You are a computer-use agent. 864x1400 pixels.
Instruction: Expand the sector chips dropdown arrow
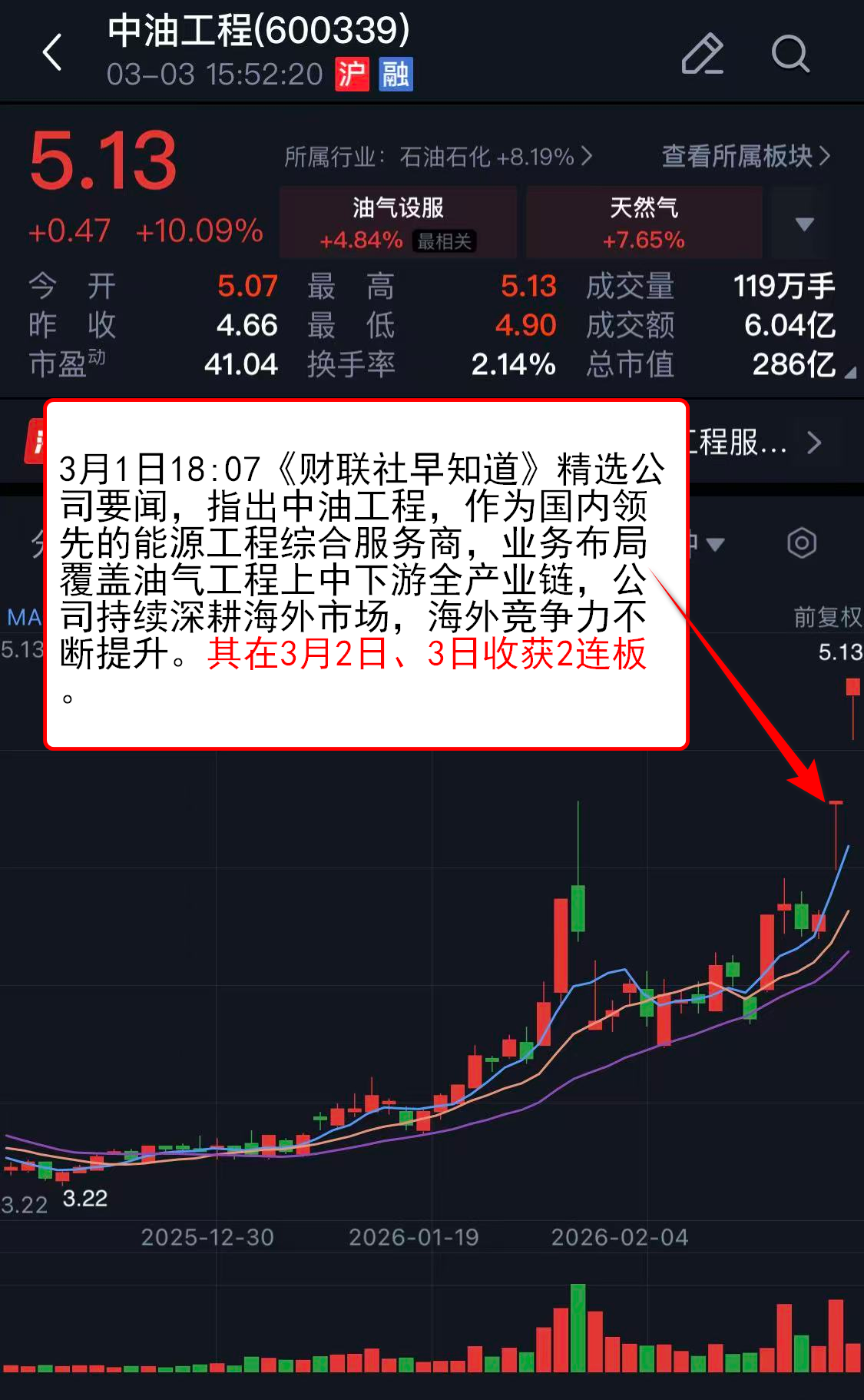[x=803, y=224]
